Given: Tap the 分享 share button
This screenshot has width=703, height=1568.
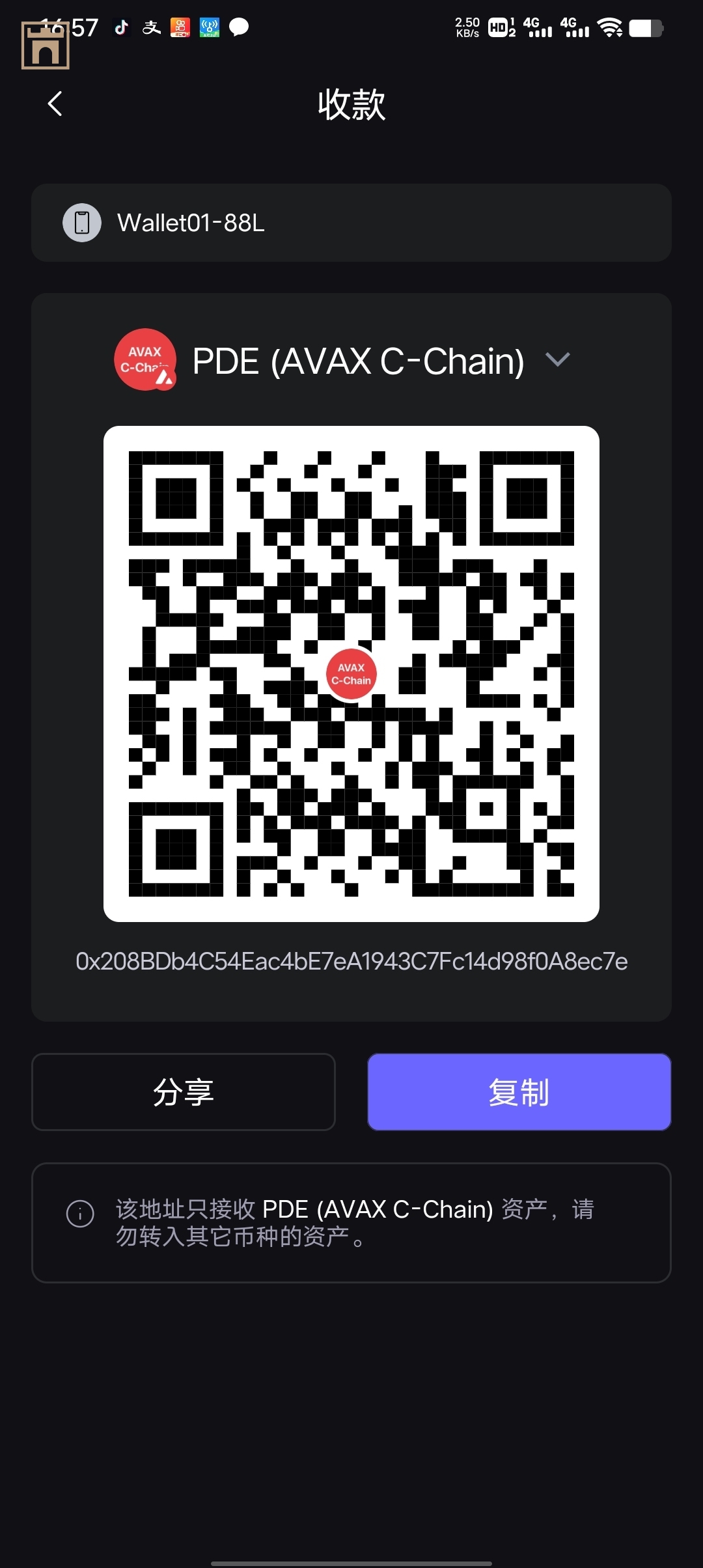Looking at the screenshot, I should (x=183, y=1091).
